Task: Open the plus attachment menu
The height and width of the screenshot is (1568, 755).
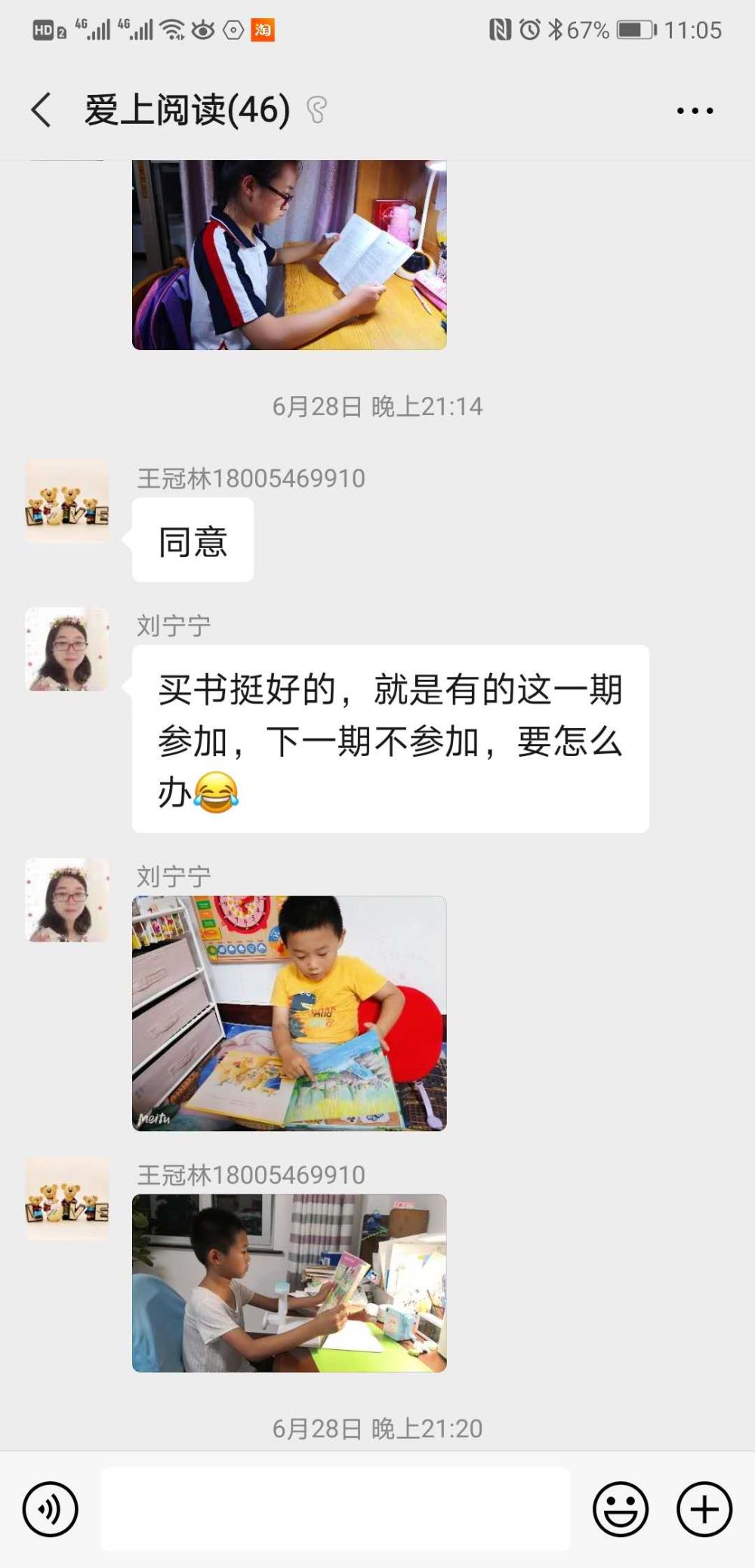Action: coord(704,1509)
